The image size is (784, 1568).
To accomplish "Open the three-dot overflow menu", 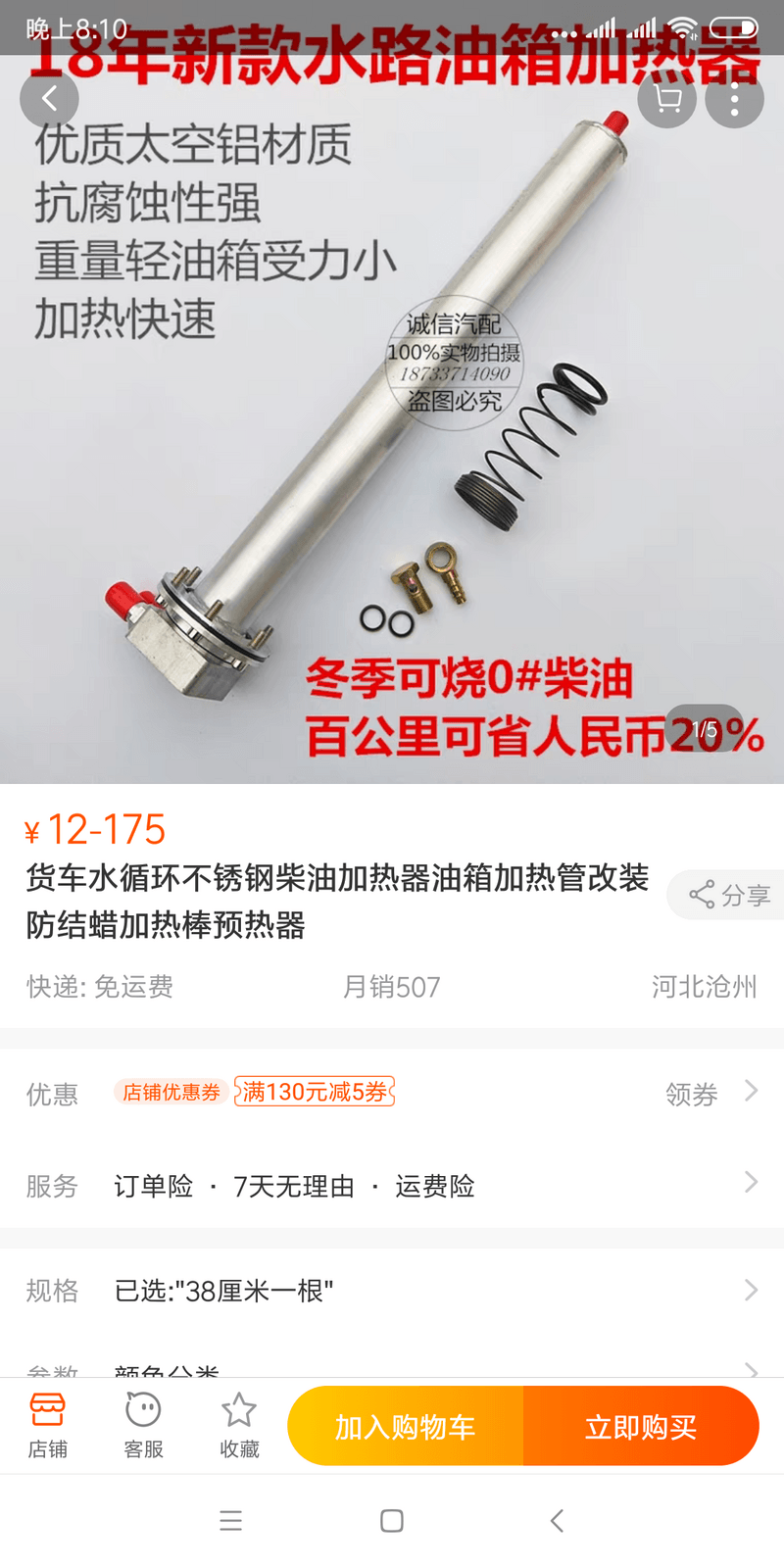I will 734,98.
